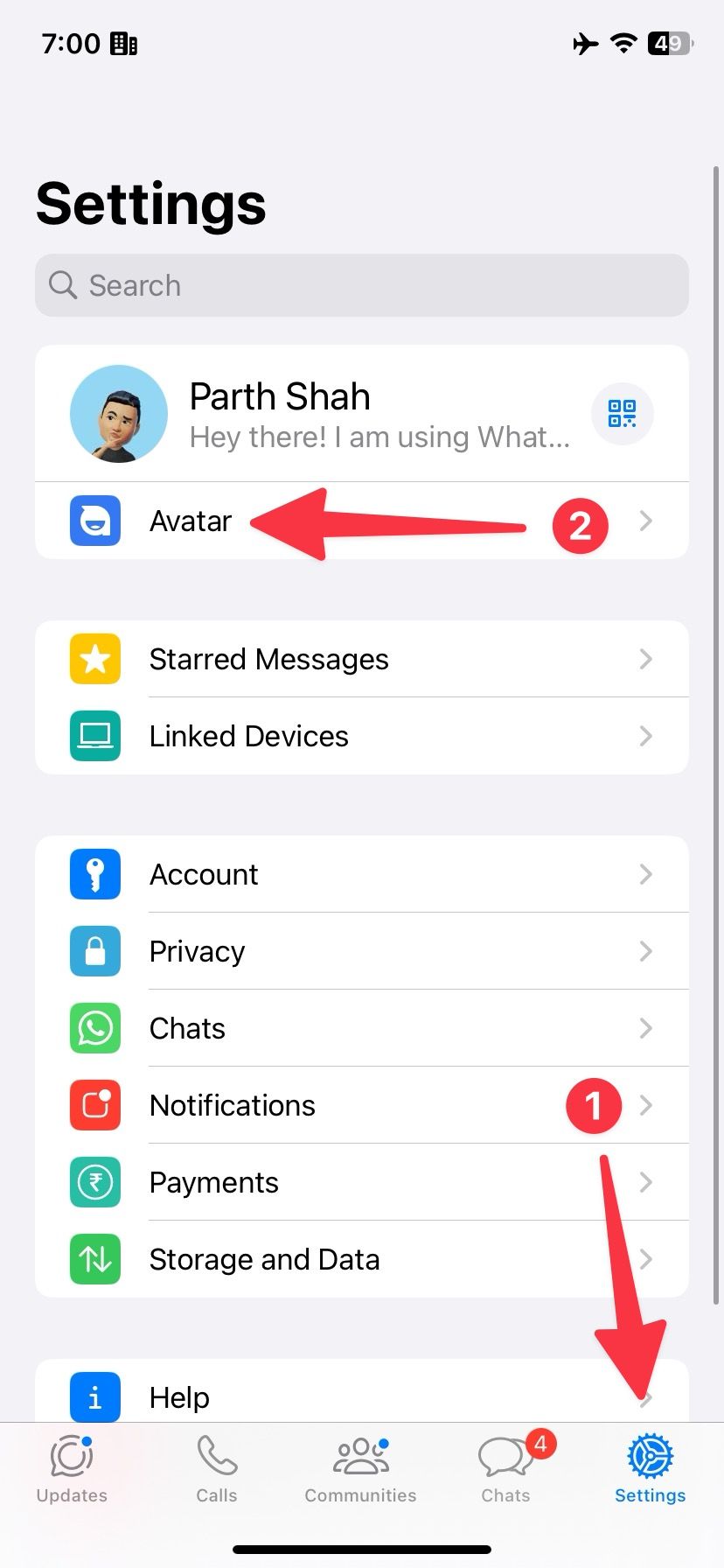Open the Account key icon

pyautogui.click(x=94, y=874)
